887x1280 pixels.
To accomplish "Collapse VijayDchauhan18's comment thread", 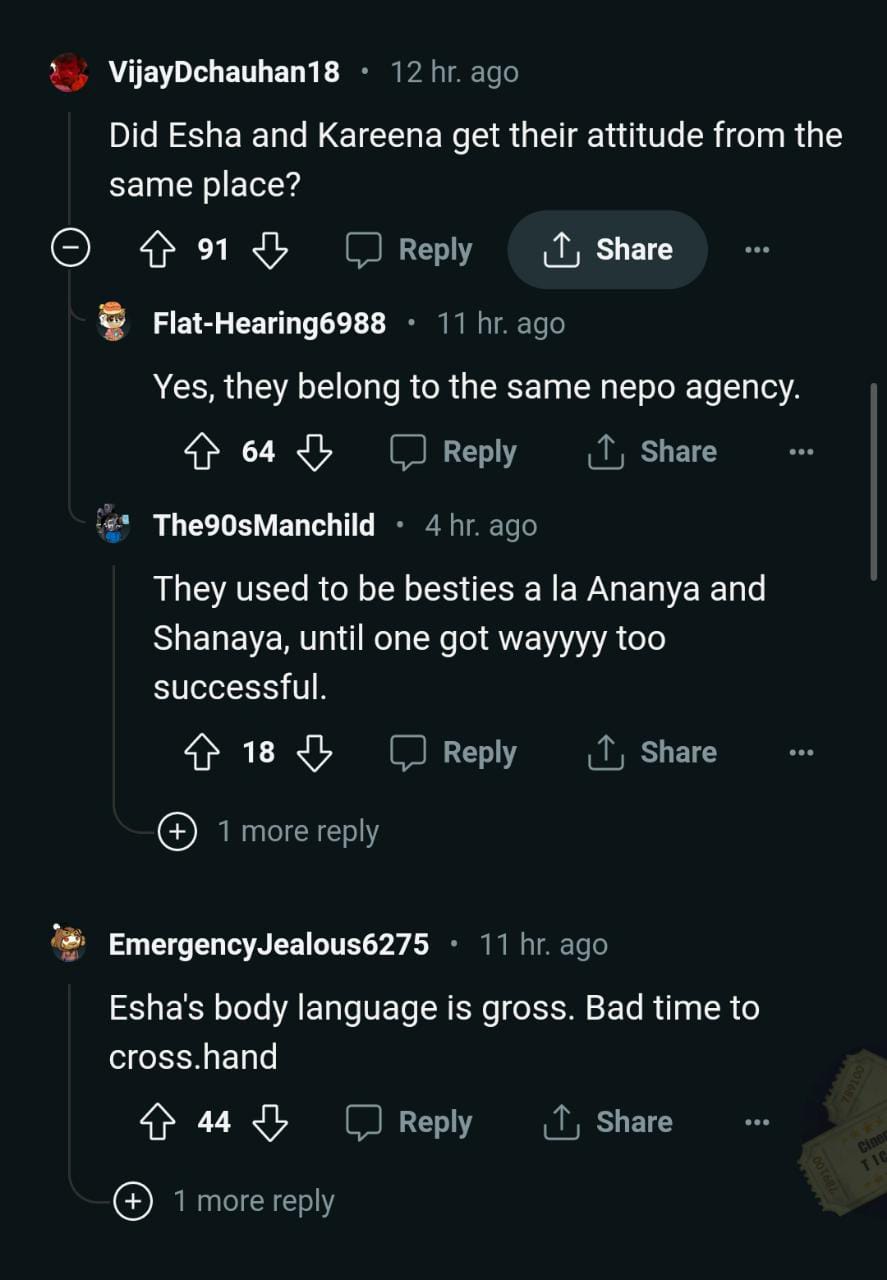I will (x=71, y=250).
